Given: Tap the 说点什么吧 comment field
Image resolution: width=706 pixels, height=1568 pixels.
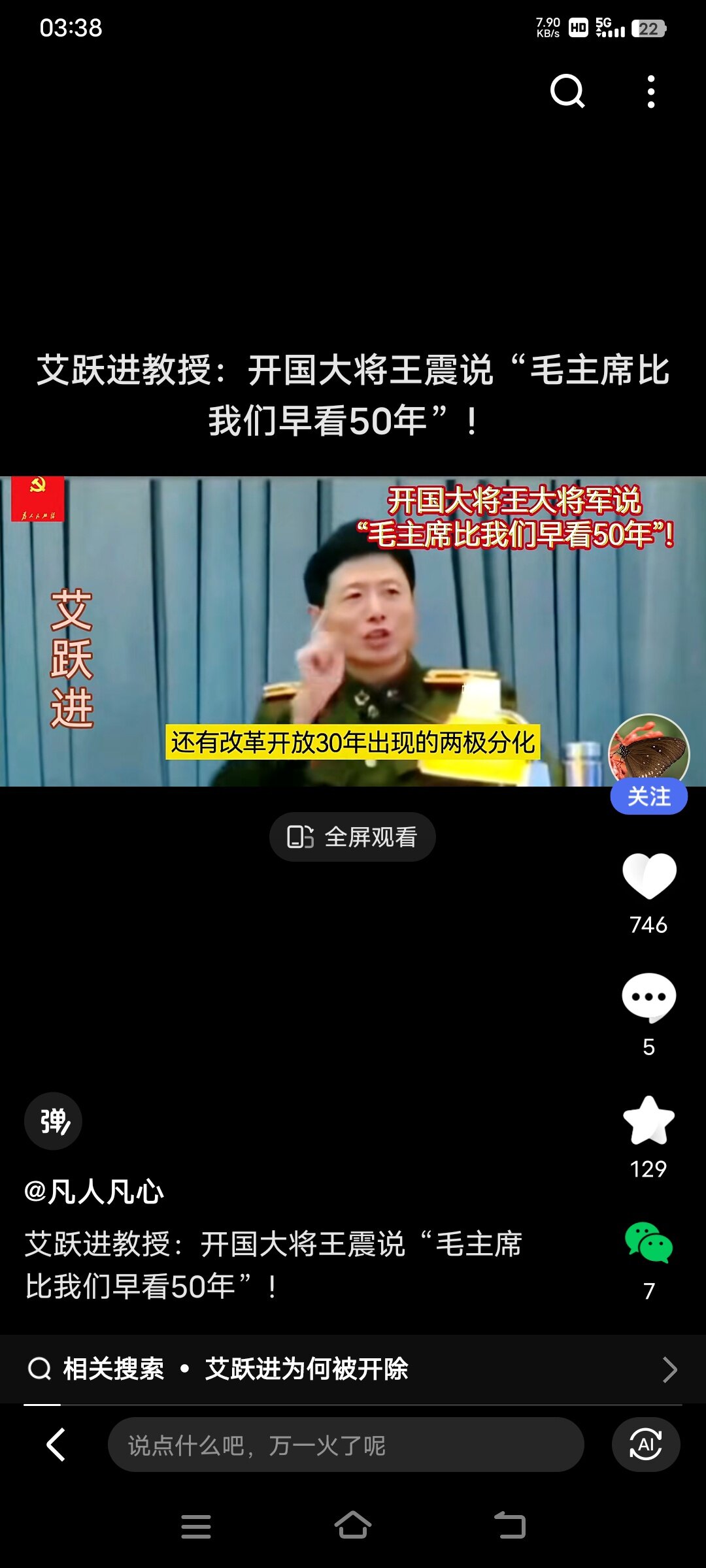Looking at the screenshot, I should coord(345,1445).
